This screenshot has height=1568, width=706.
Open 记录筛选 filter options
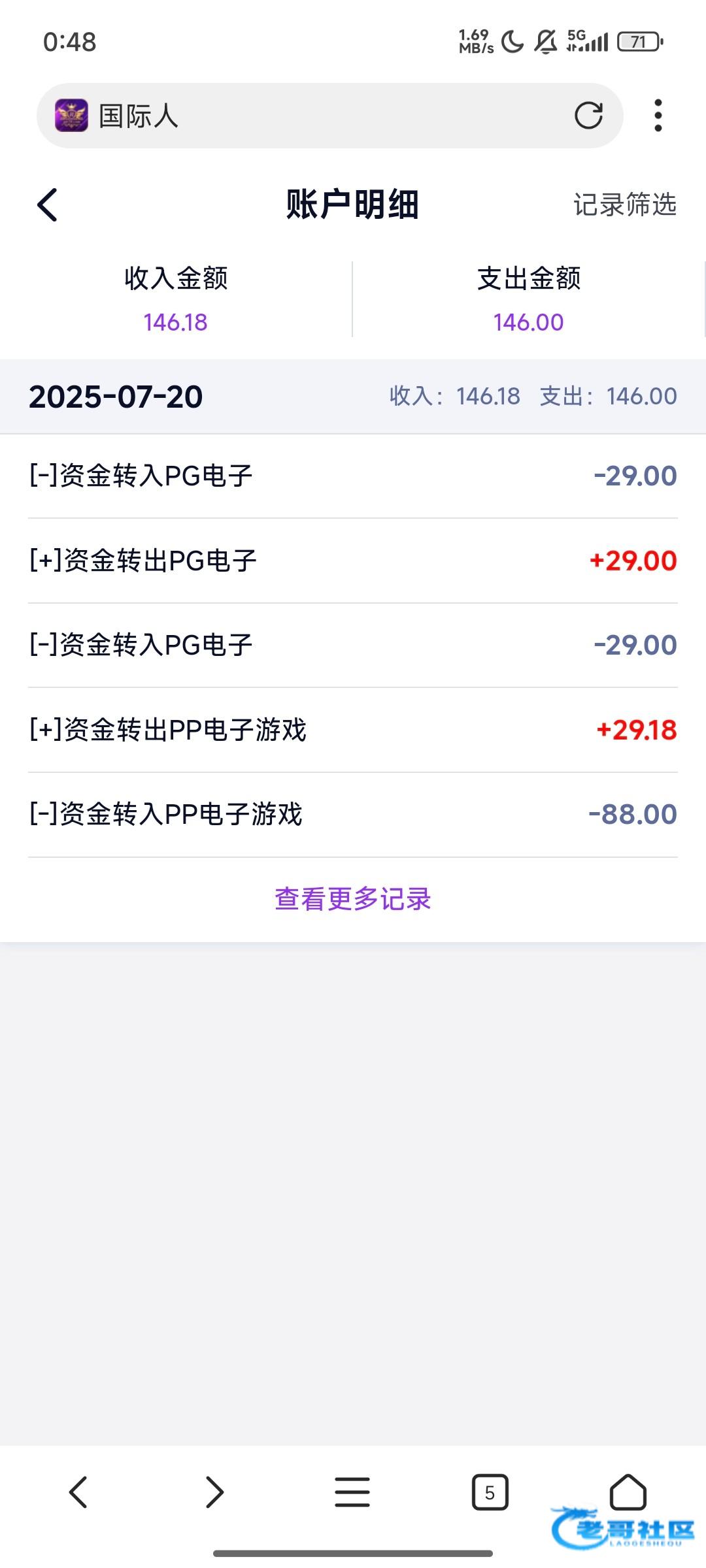click(624, 205)
